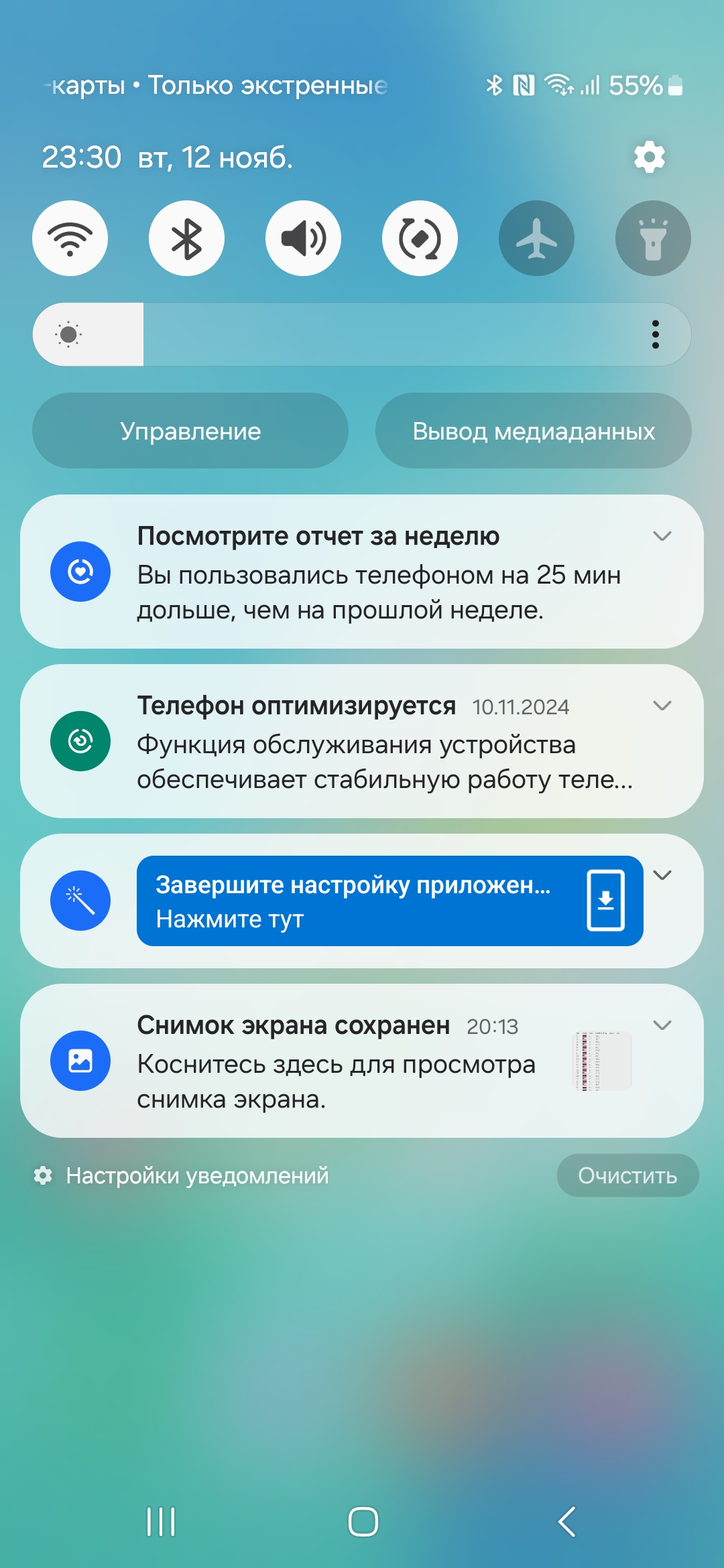Viewport: 724px width, 1568px height.
Task: Turn on the flashlight
Action: tap(653, 239)
